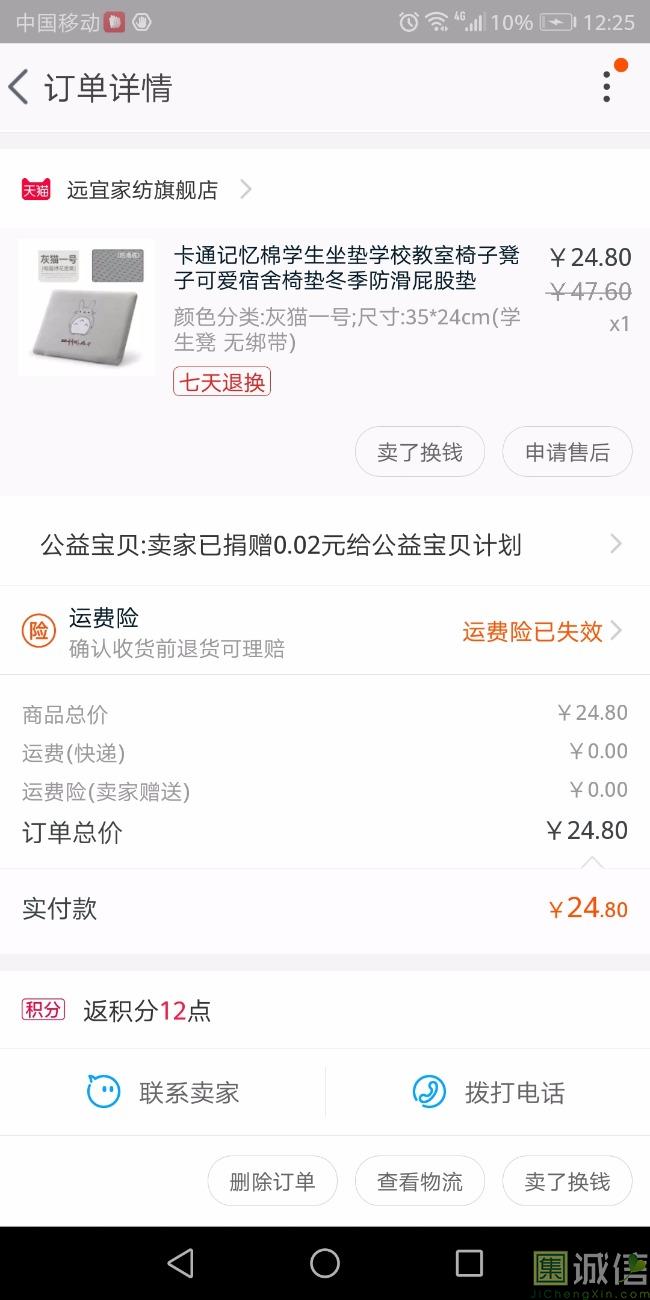This screenshot has width=650, height=1300.
Task: Open the cushion product thumbnail
Action: (87, 307)
